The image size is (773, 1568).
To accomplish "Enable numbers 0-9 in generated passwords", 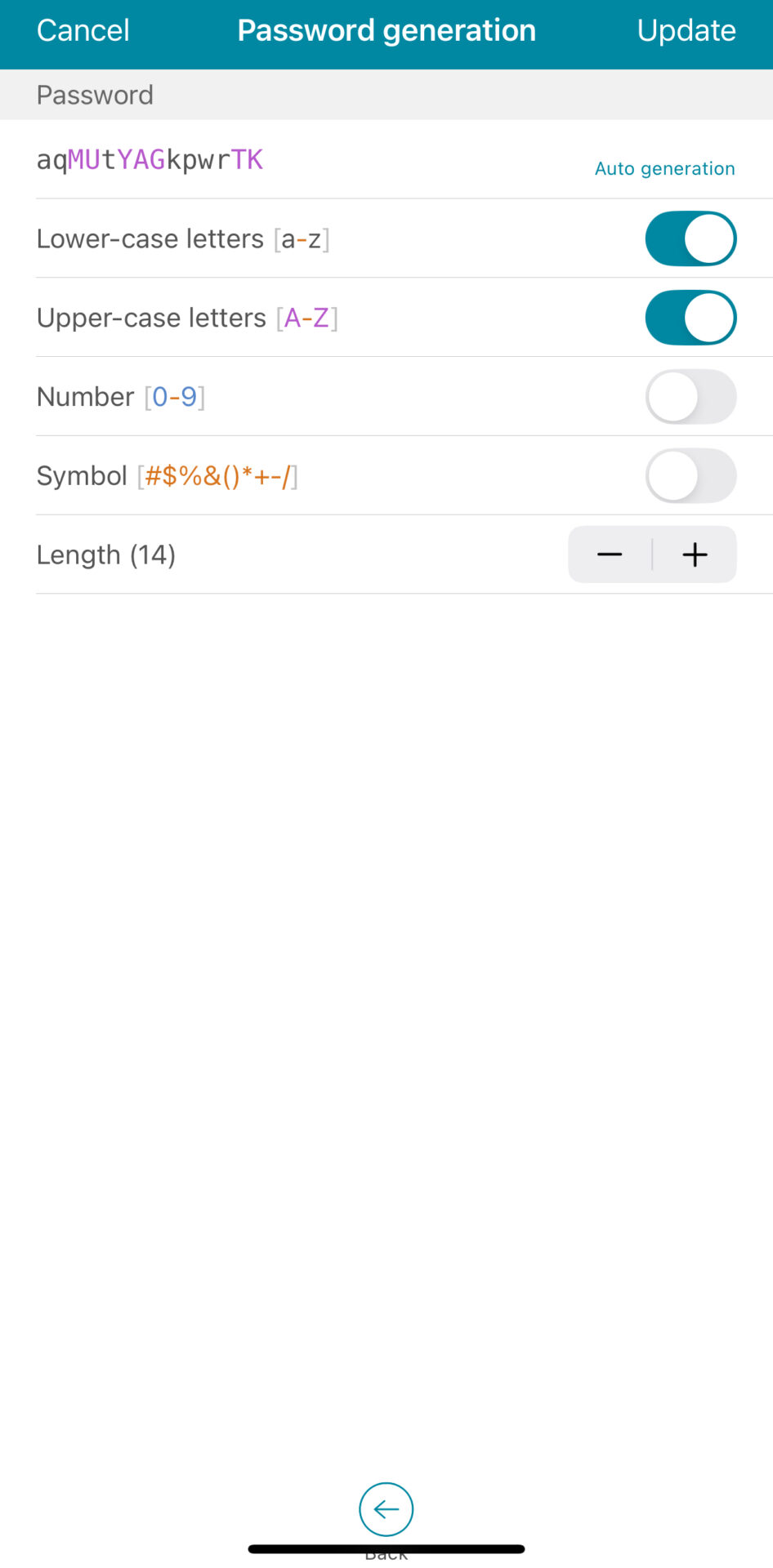I will pos(690,397).
